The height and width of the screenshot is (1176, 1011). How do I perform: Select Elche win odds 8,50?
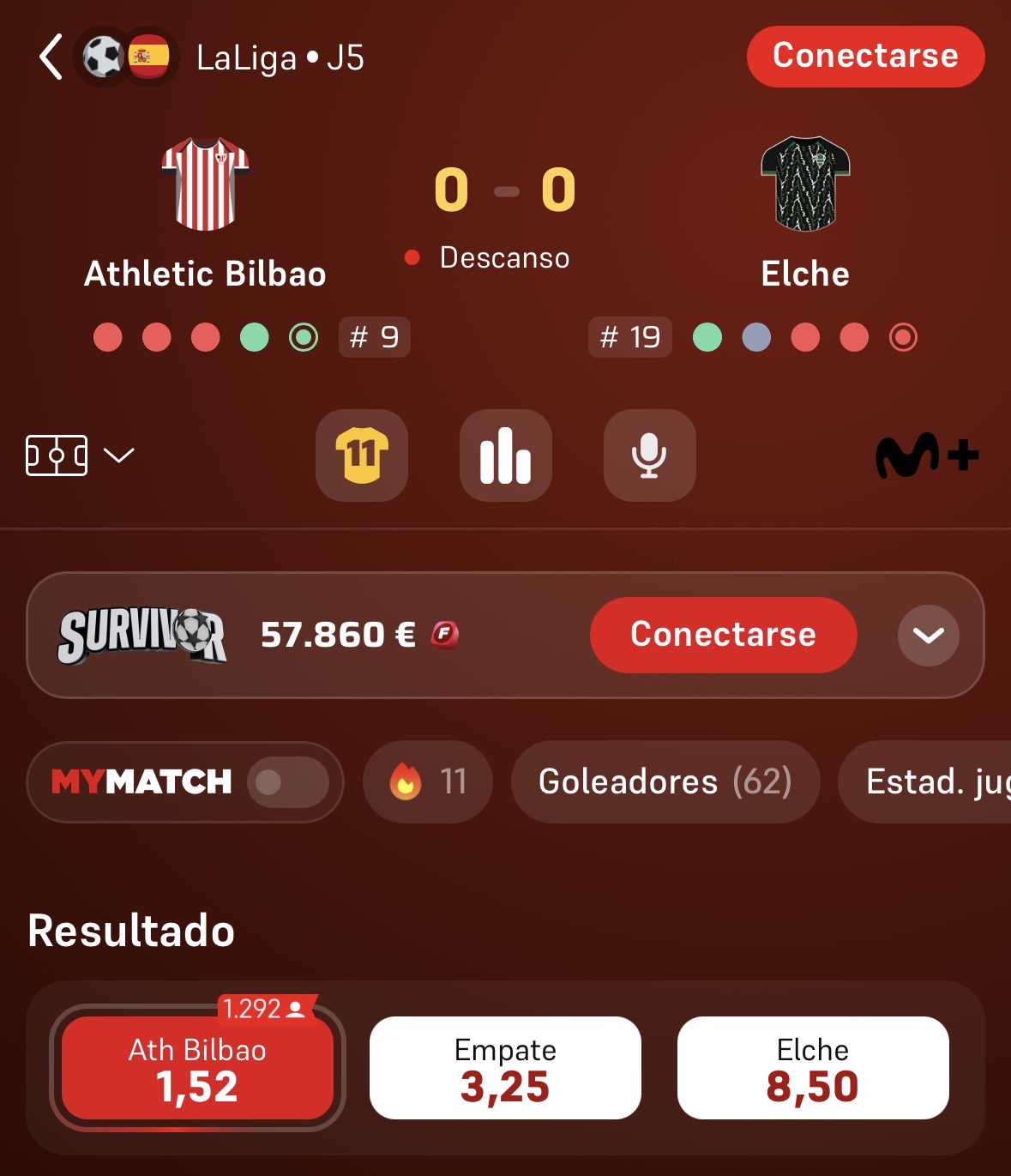813,1068
